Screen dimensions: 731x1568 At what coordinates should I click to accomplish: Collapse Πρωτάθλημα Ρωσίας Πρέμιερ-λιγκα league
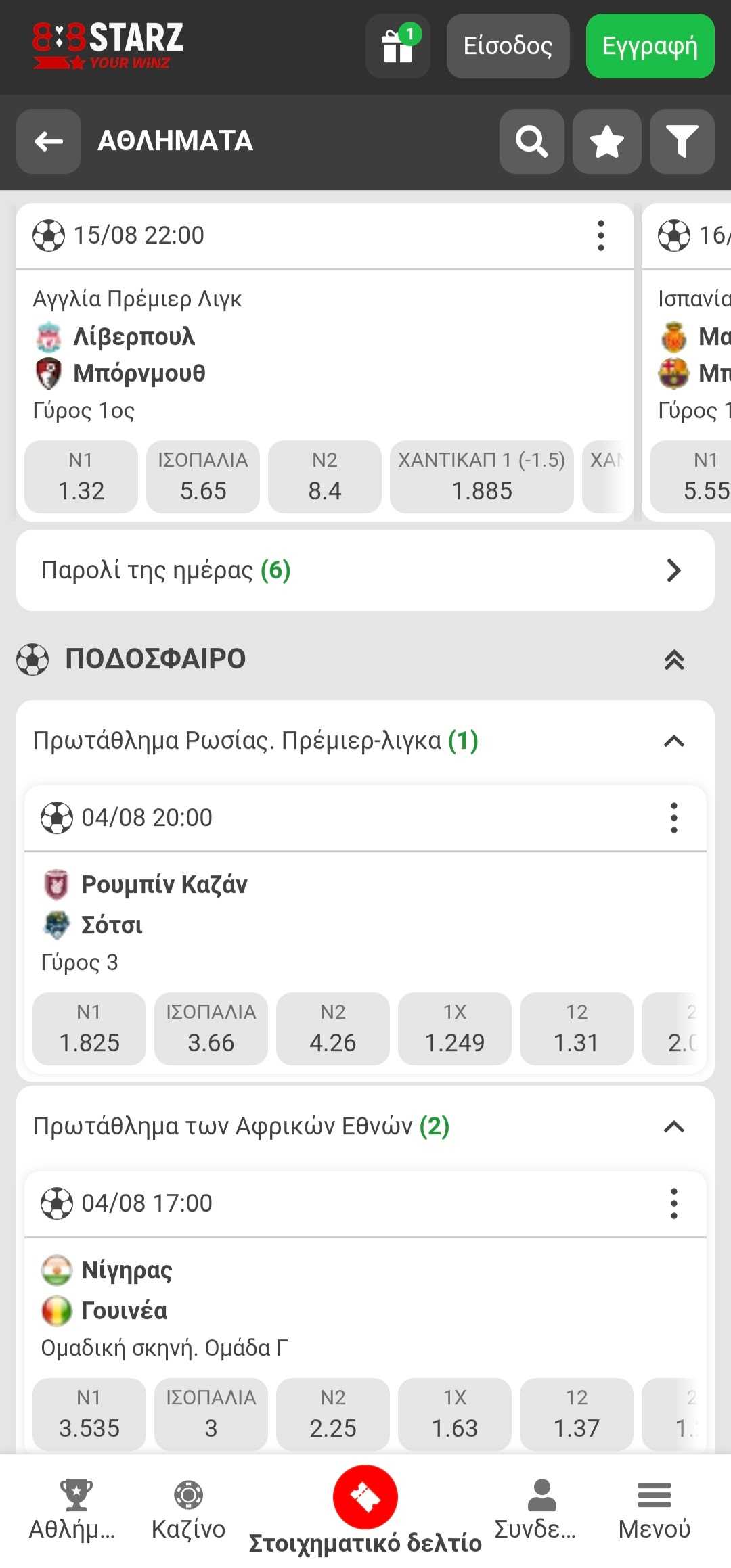point(674,741)
